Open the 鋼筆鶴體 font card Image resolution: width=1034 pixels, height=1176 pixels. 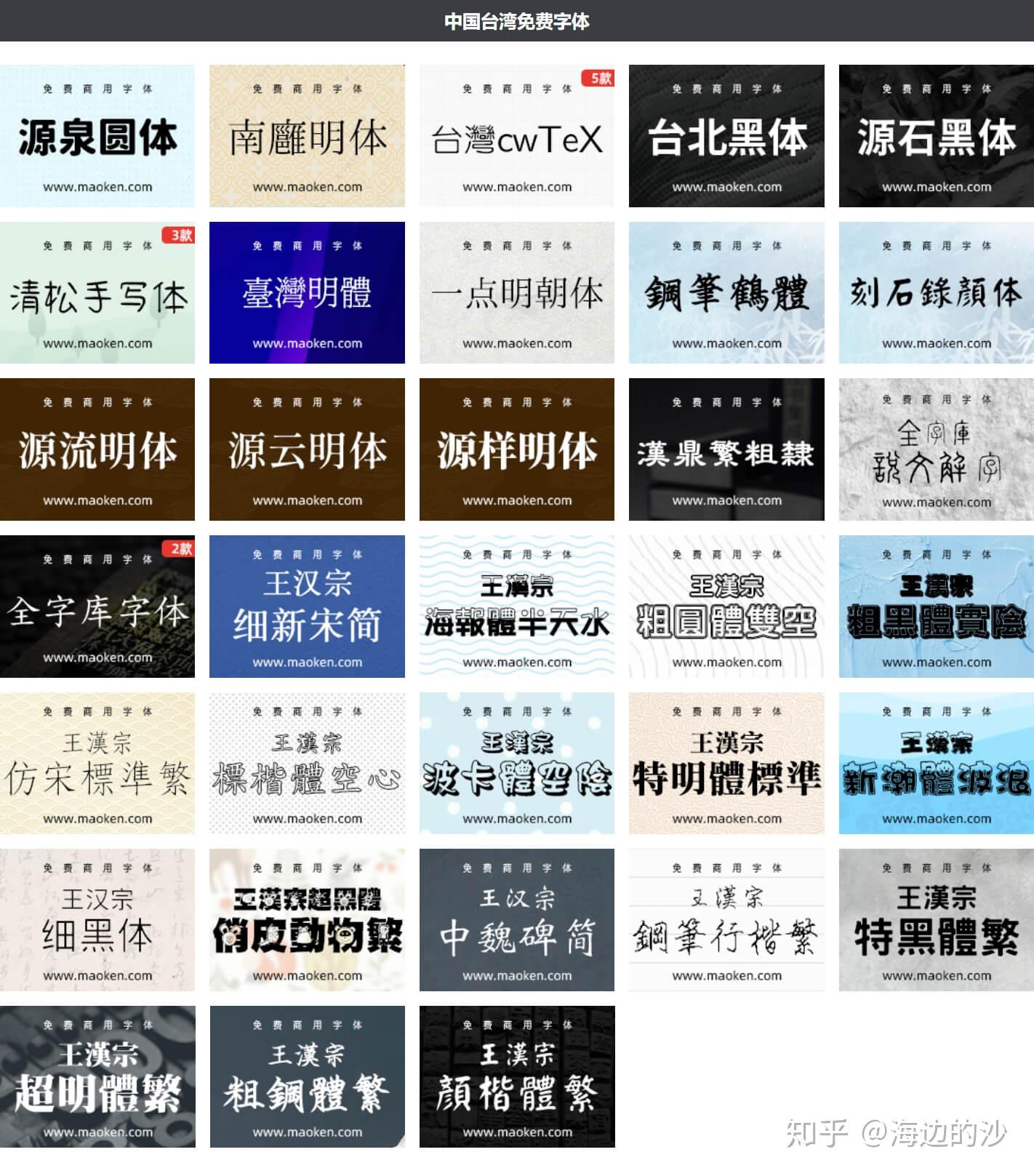coord(725,291)
